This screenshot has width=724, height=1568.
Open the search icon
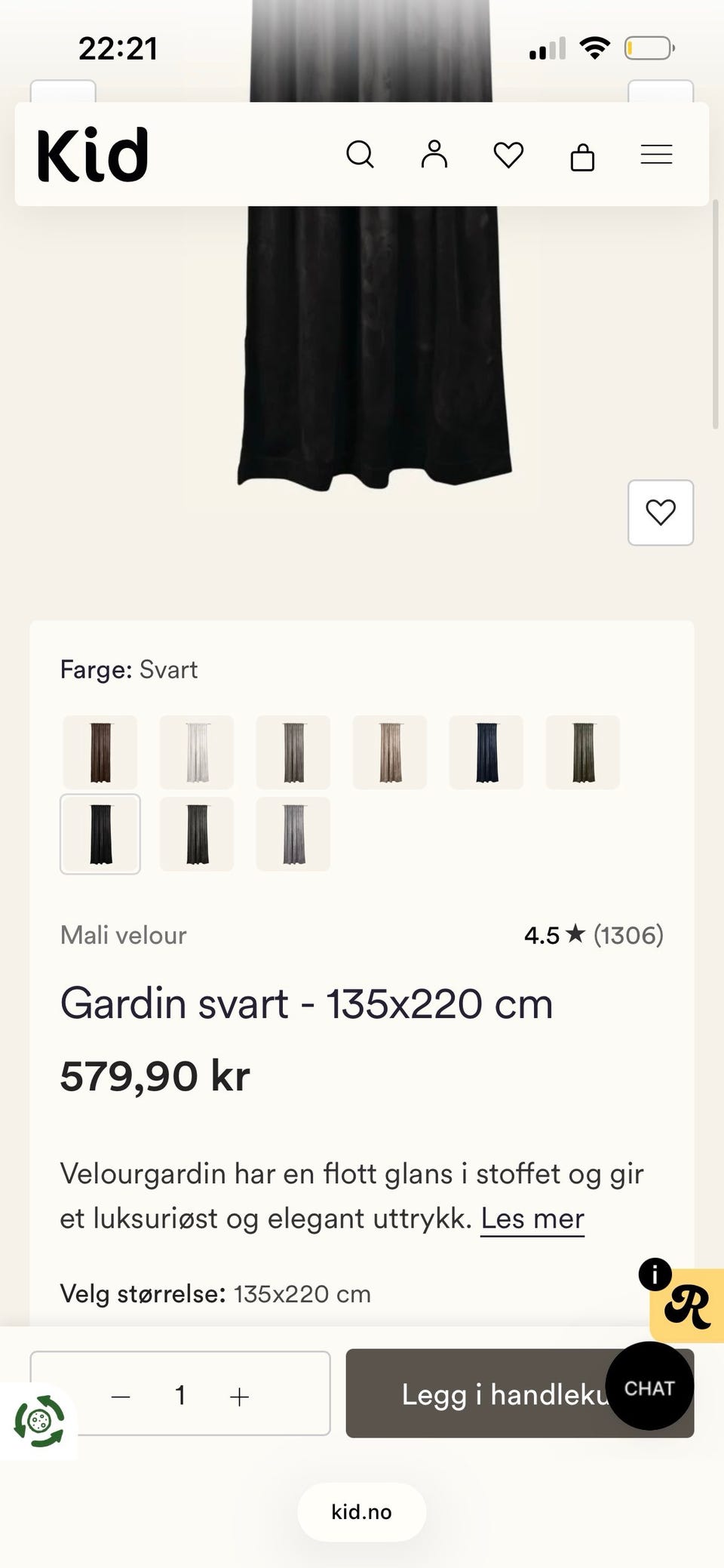coord(360,155)
